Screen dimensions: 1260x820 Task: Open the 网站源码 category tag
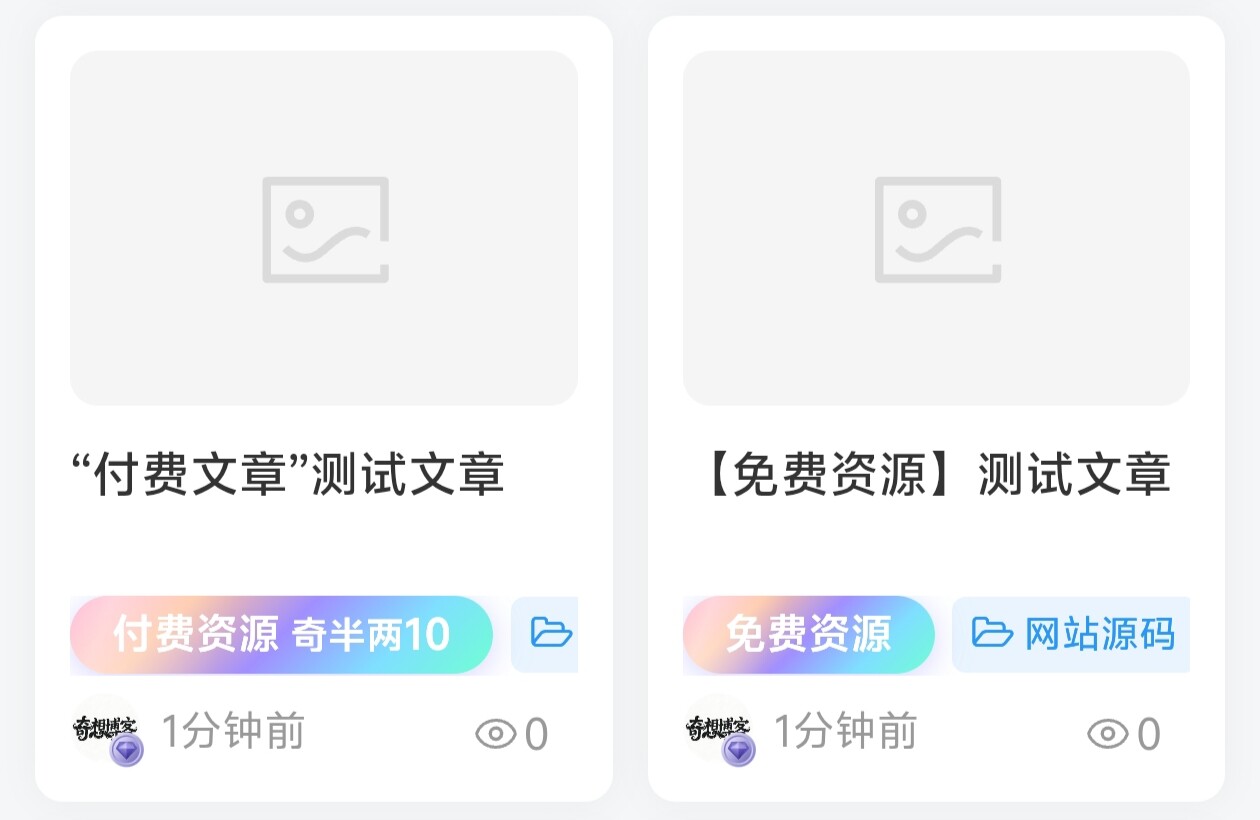(x=1072, y=634)
